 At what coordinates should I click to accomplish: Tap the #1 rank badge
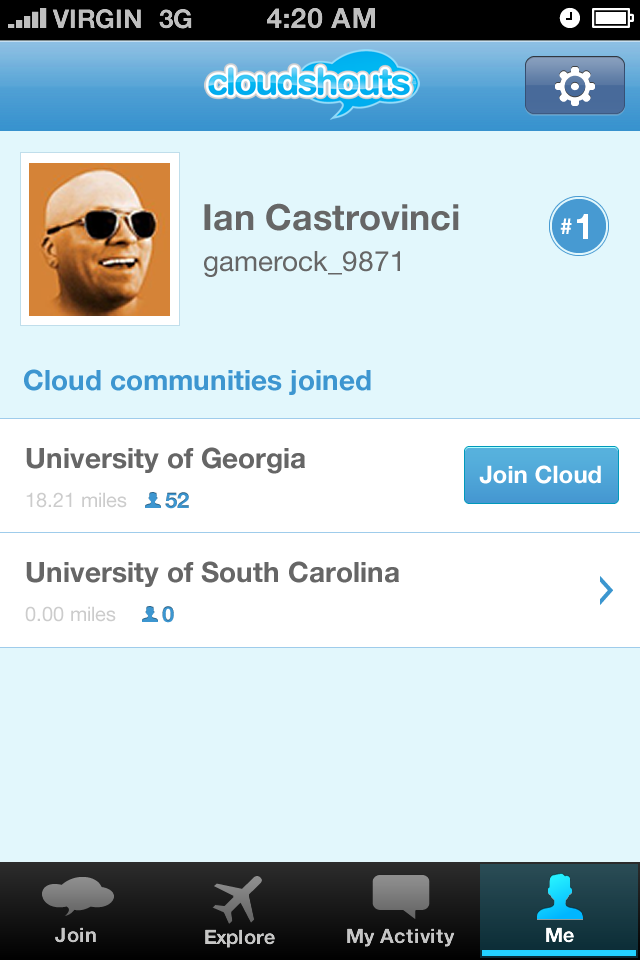pos(578,227)
